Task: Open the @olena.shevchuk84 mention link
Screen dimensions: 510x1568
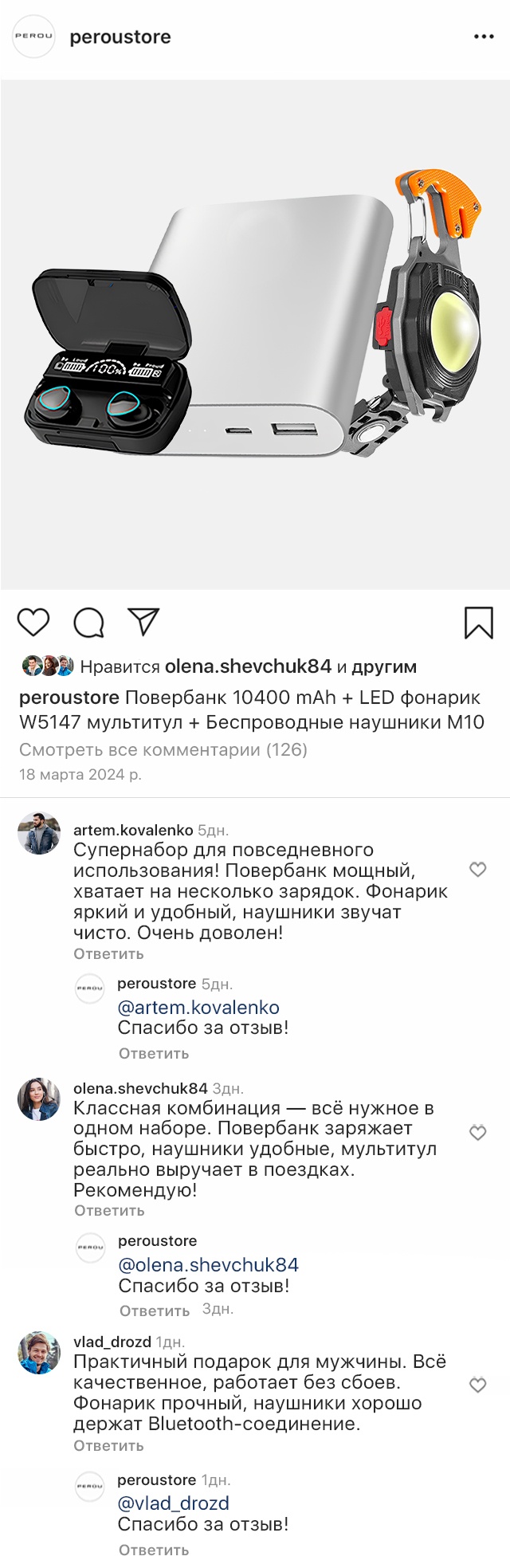Action: point(208,1265)
